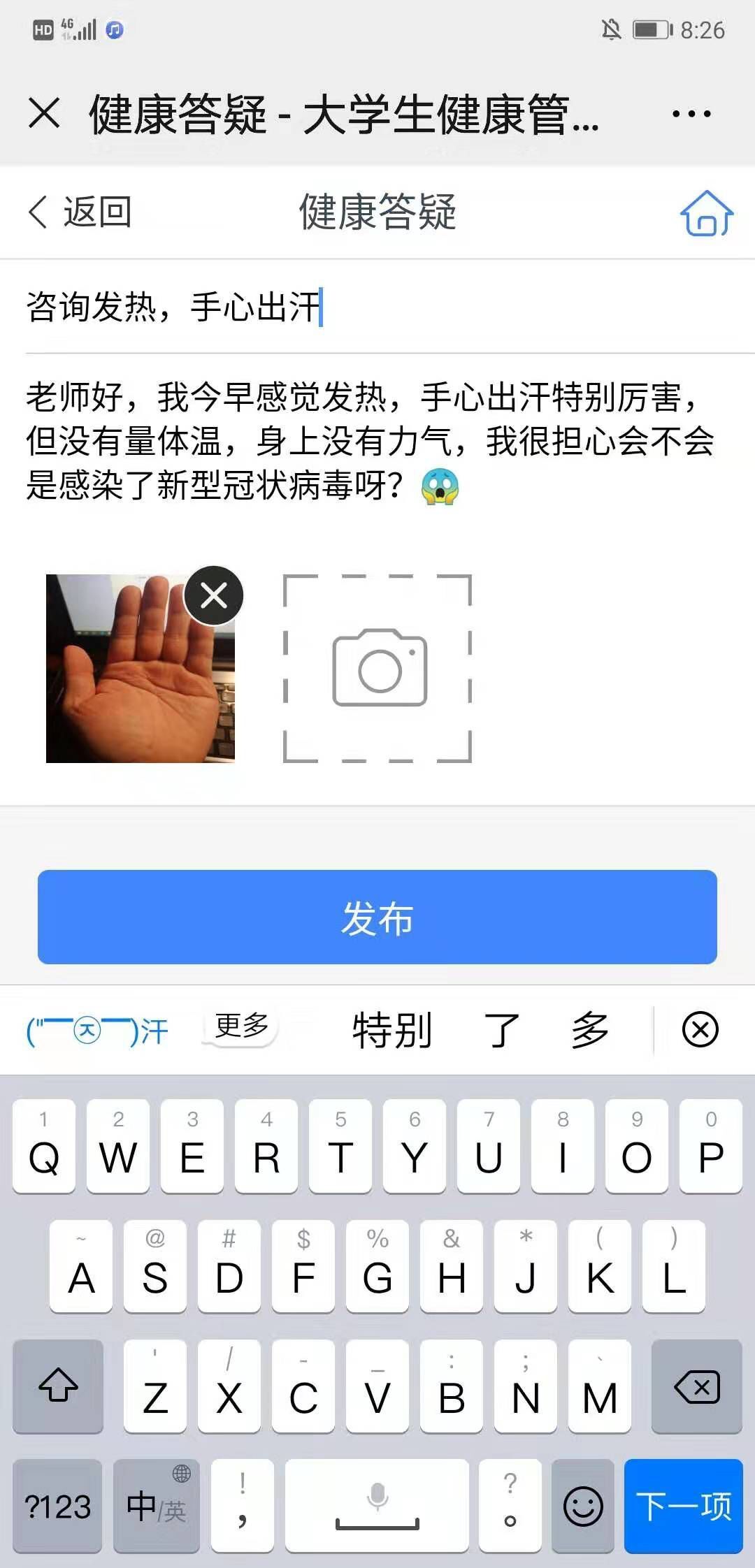
Task: Tap the Shift key on the keyboard
Action: coord(57,1388)
